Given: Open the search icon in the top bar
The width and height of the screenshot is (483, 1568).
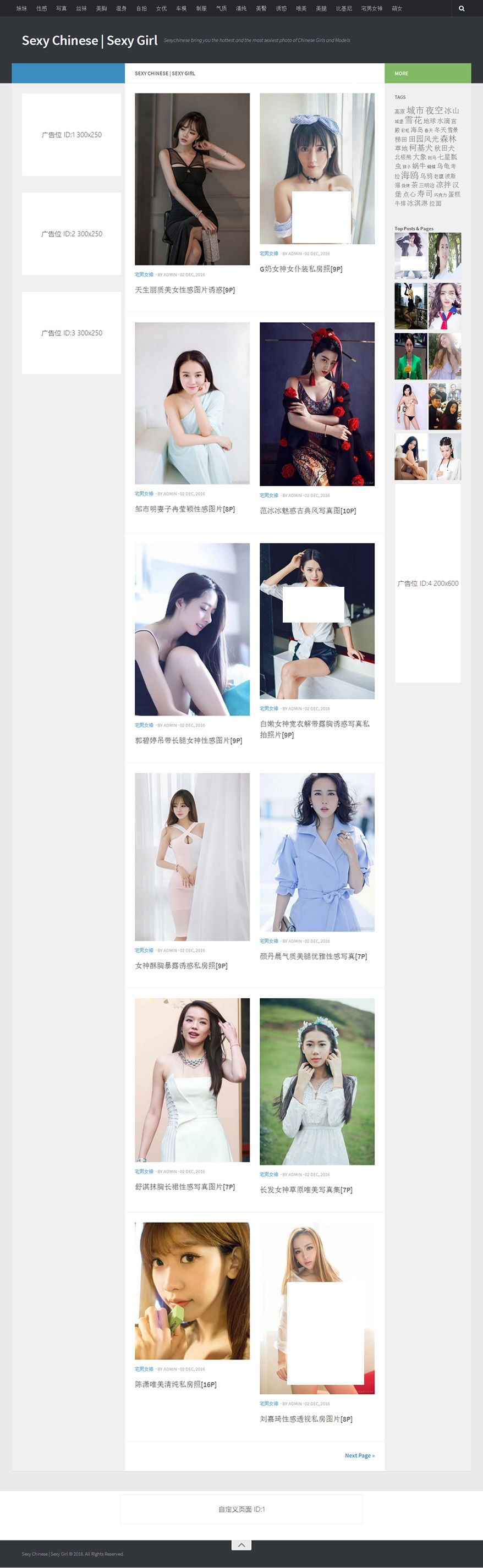Looking at the screenshot, I should (x=461, y=8).
